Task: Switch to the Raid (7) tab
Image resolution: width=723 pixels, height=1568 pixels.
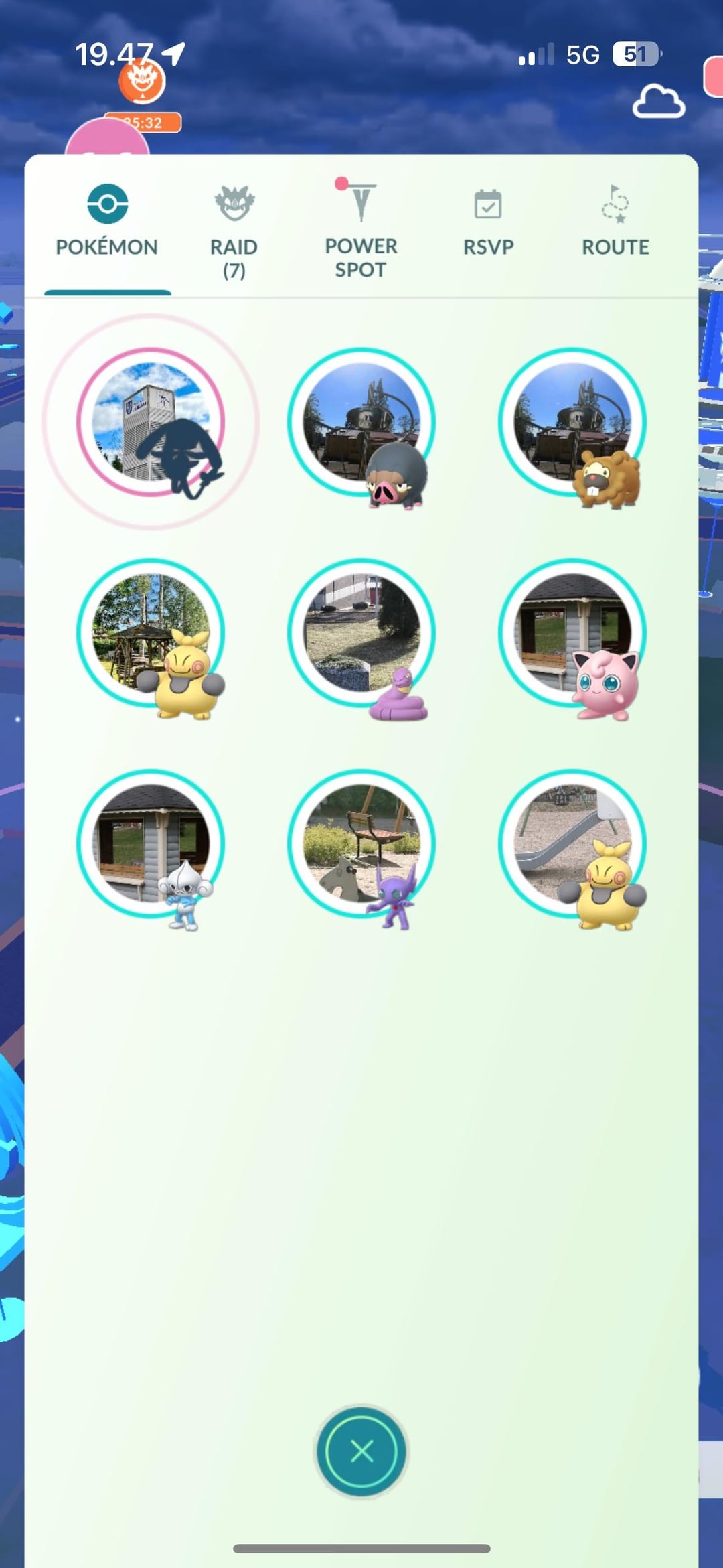Action: coord(234,231)
